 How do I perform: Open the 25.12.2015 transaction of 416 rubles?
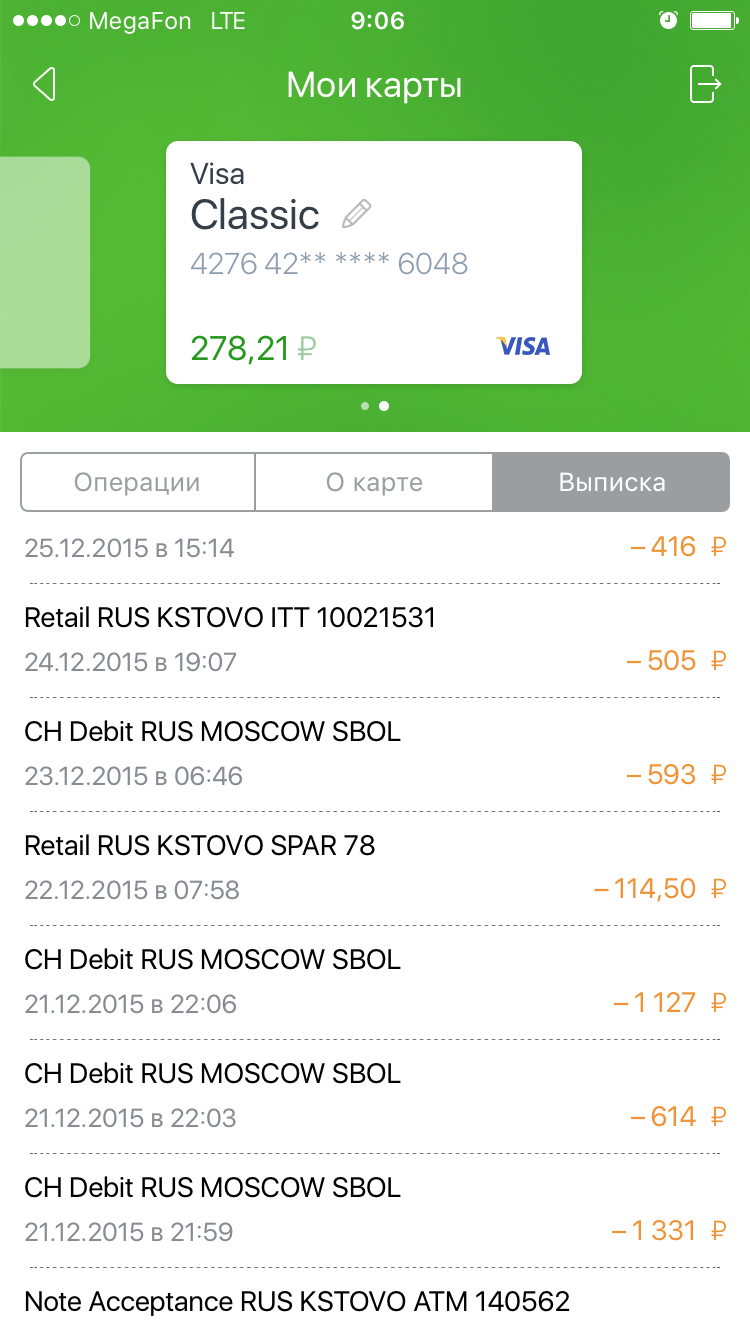[373, 548]
